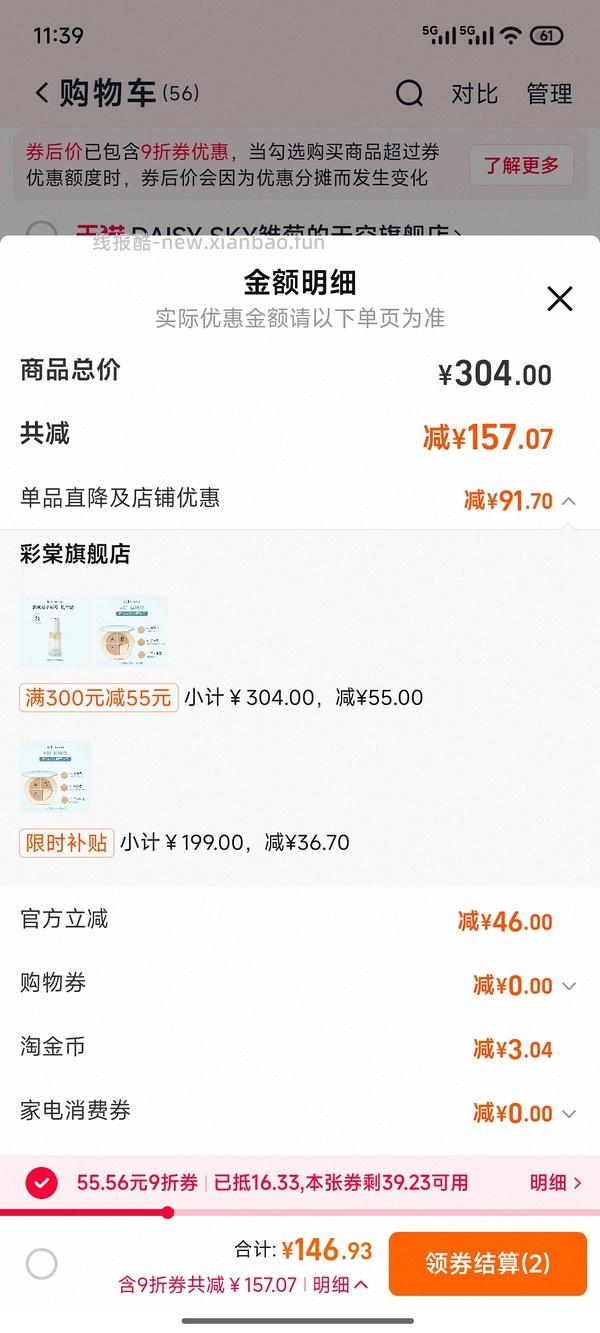
Task: Uncheck the 55.56元9折券 coupon
Action: click(x=41, y=1183)
